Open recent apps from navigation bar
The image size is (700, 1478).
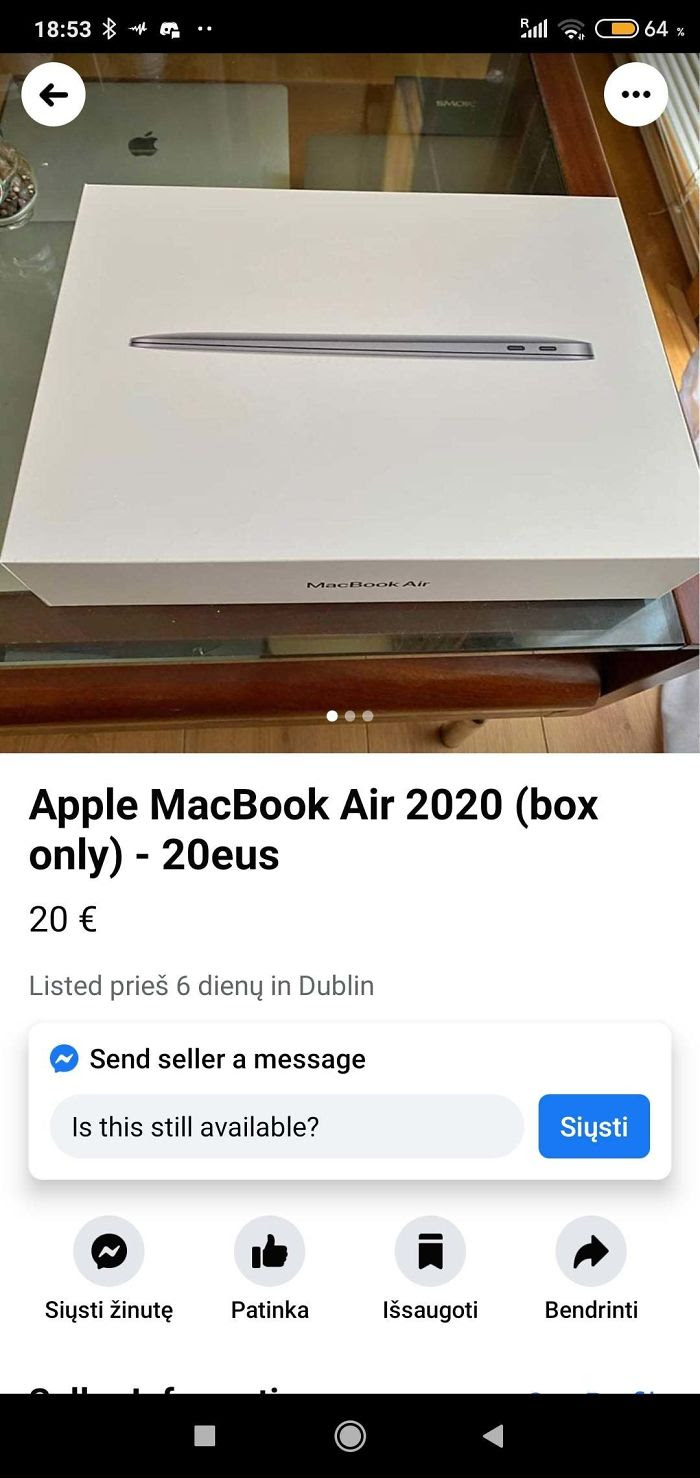coord(205,1436)
